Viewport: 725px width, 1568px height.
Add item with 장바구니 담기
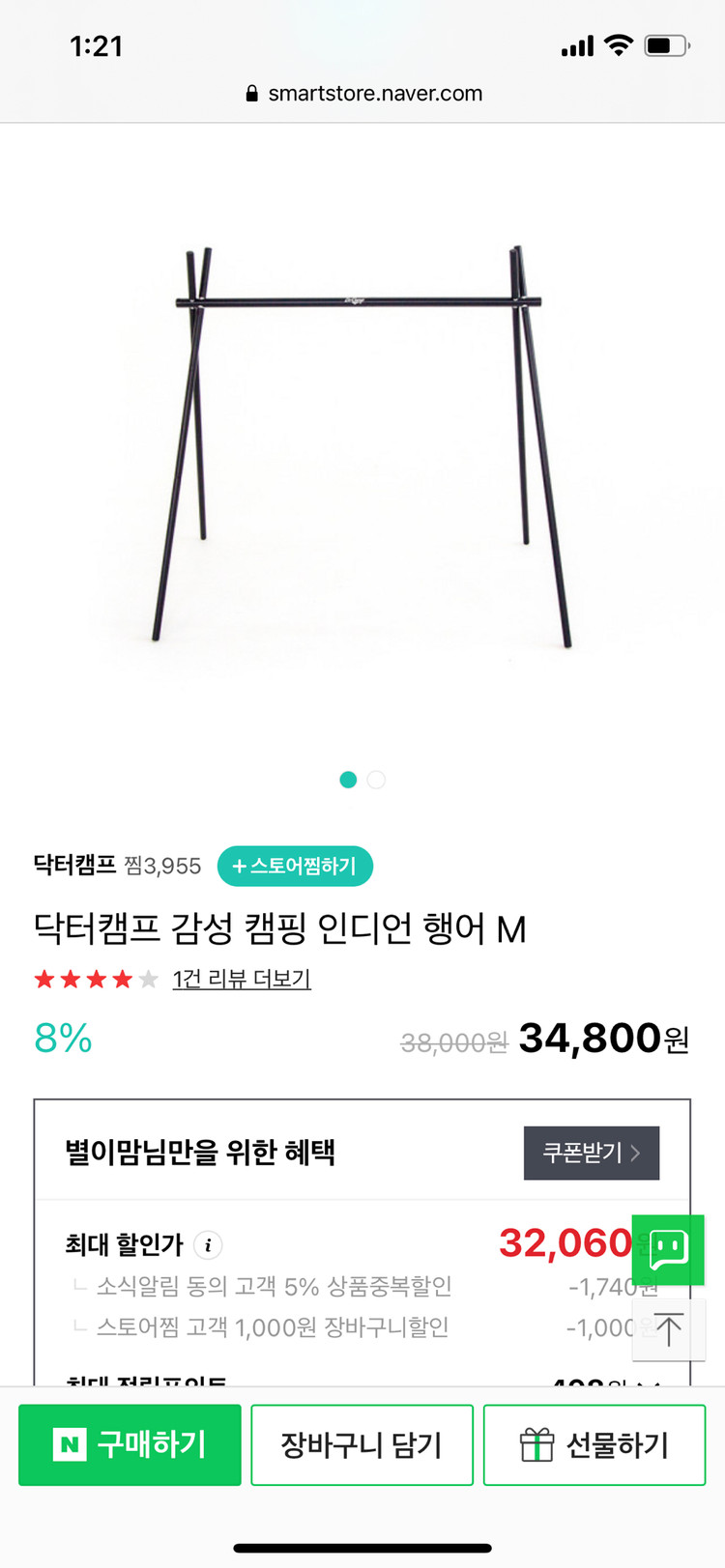(362, 1444)
